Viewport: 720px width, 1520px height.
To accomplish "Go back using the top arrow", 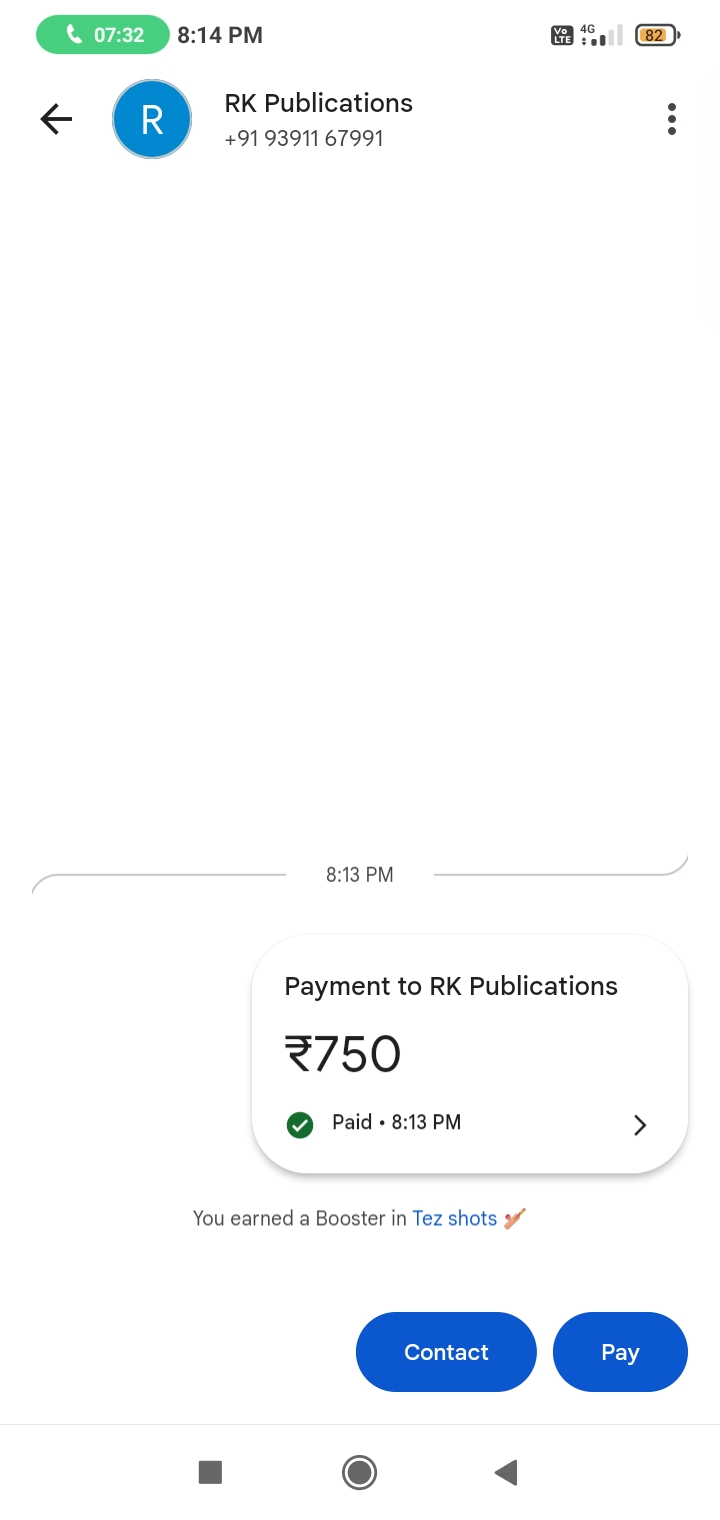I will [56, 120].
